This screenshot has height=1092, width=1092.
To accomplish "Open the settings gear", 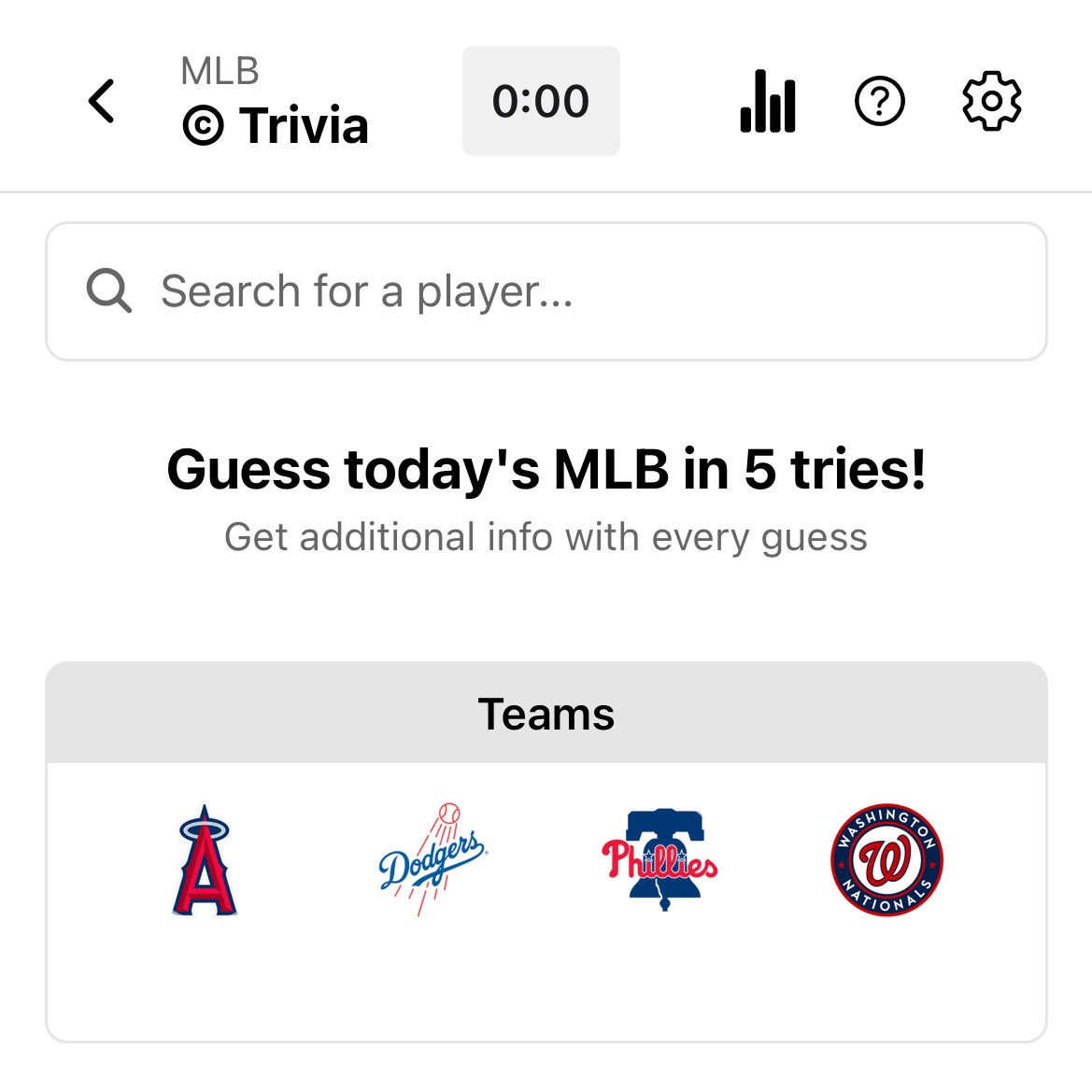I will (x=992, y=101).
